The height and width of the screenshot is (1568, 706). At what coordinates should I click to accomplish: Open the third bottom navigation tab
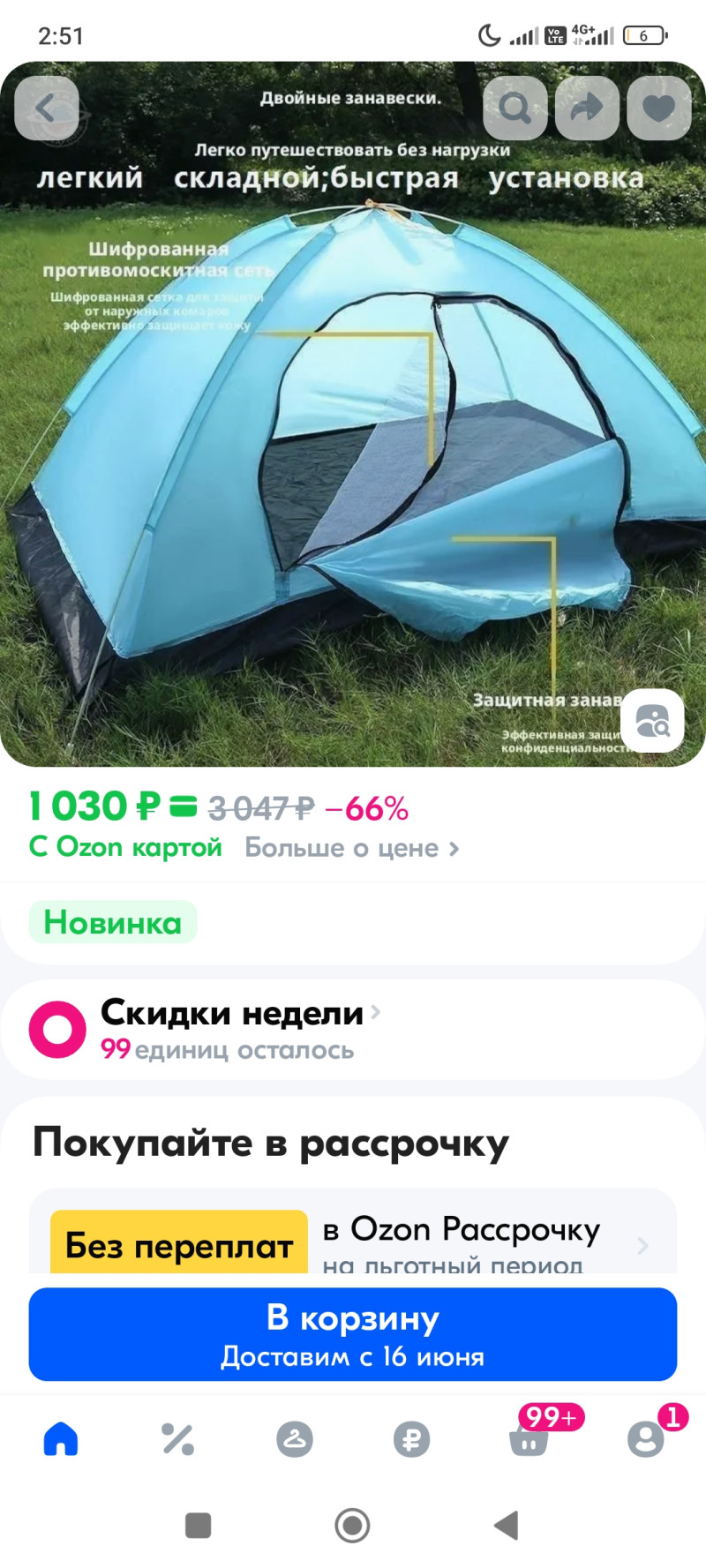[x=295, y=1439]
